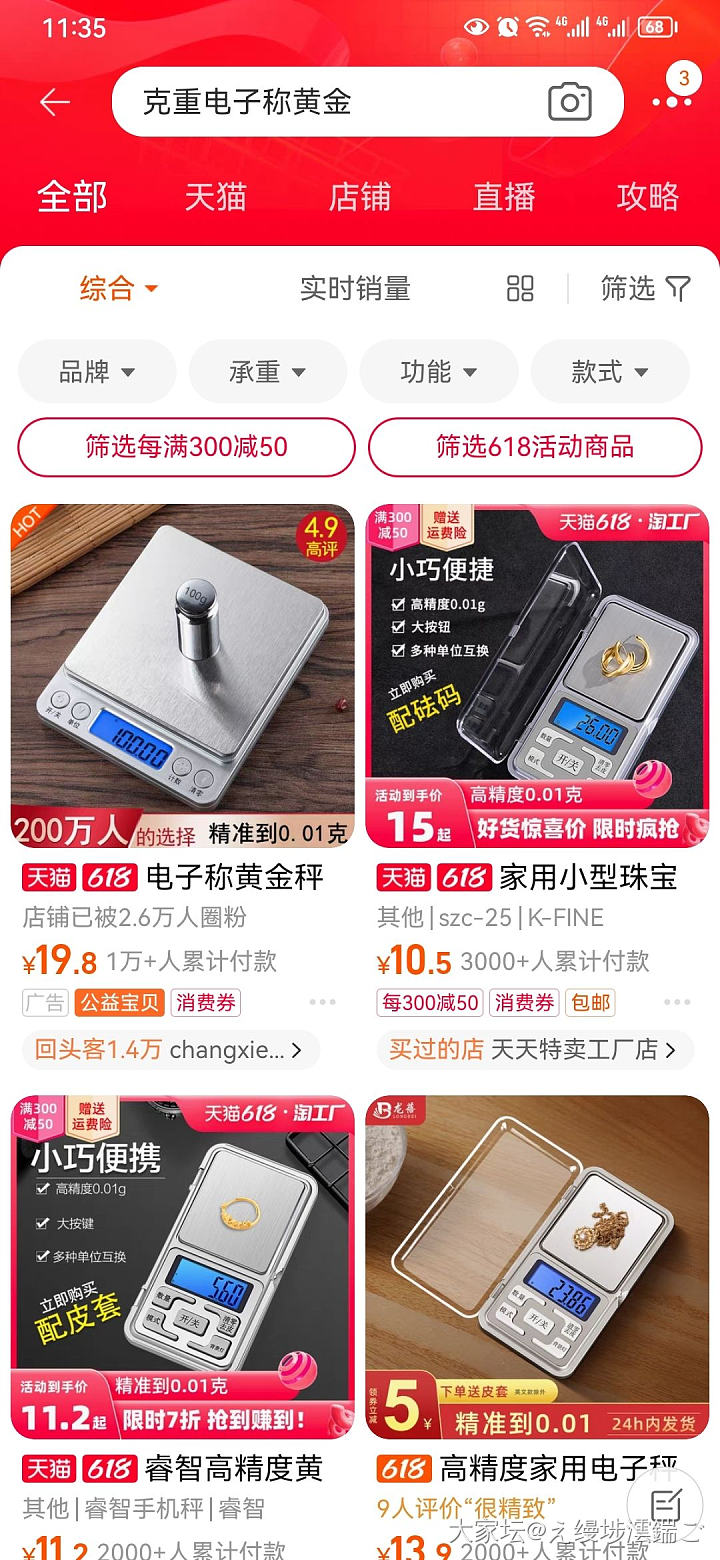Toggle the grid layout view icon
The image size is (720, 1560).
(520, 289)
